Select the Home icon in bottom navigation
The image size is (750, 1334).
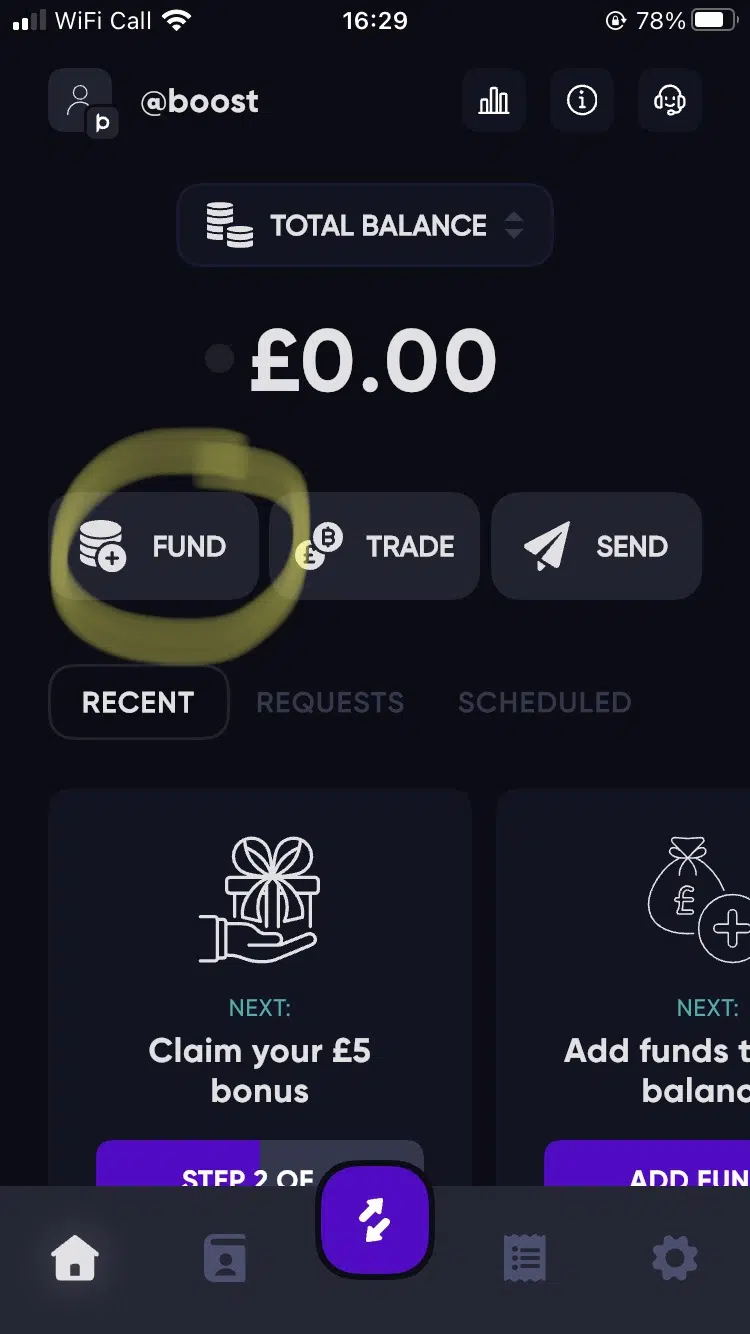(75, 1258)
